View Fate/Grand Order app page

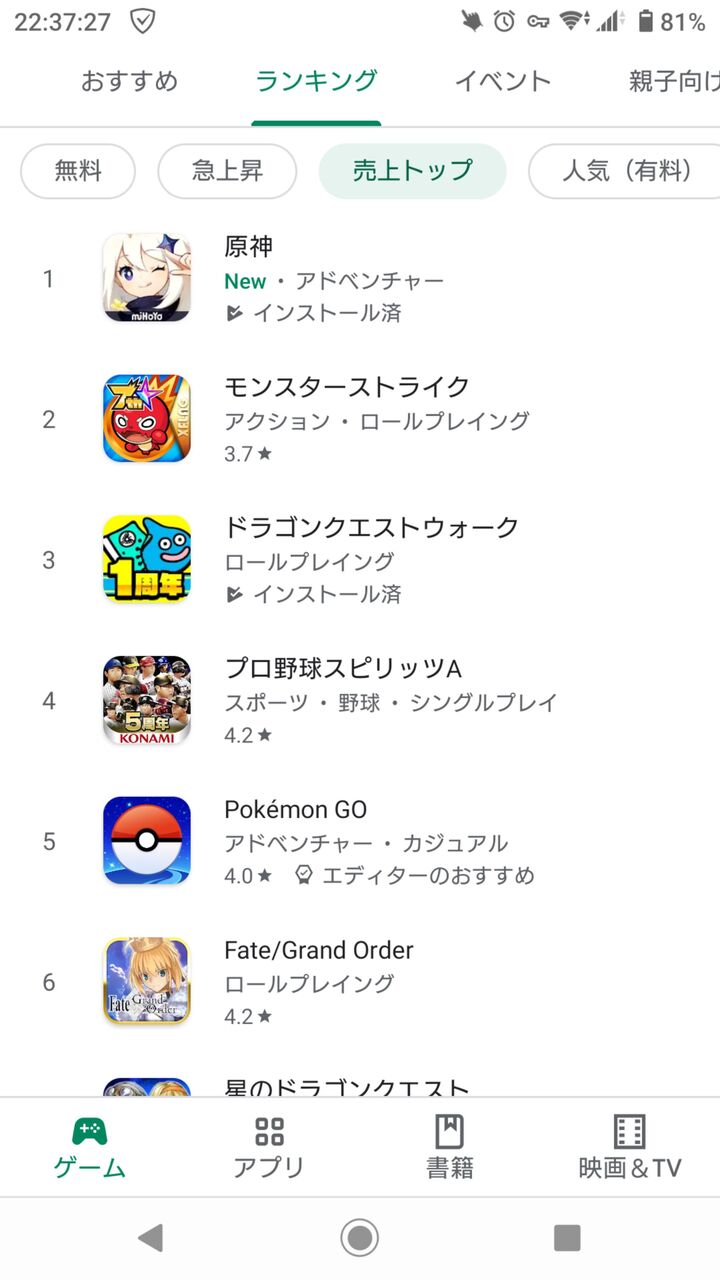coord(360,982)
